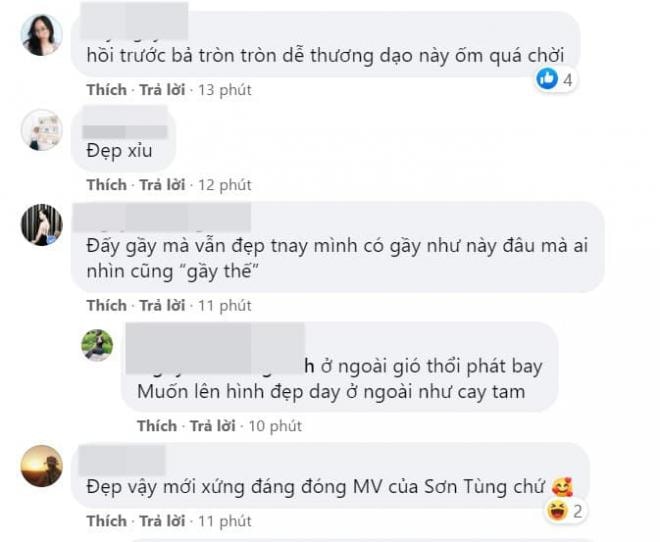Viewport: 660px width, 542px height.
Task: Reply to the 'Đẹp xỉu' comment
Action: tap(163, 185)
